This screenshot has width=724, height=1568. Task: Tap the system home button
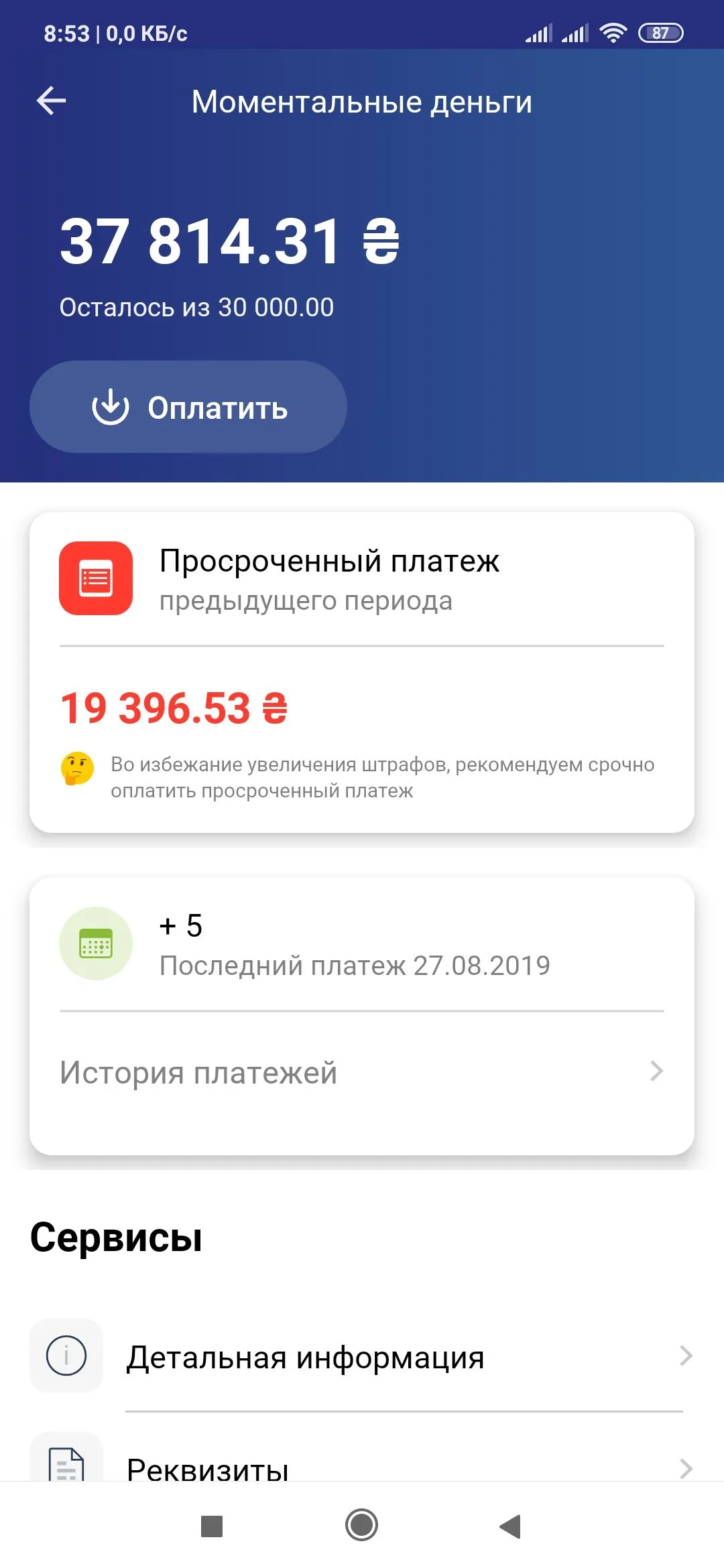361,1526
